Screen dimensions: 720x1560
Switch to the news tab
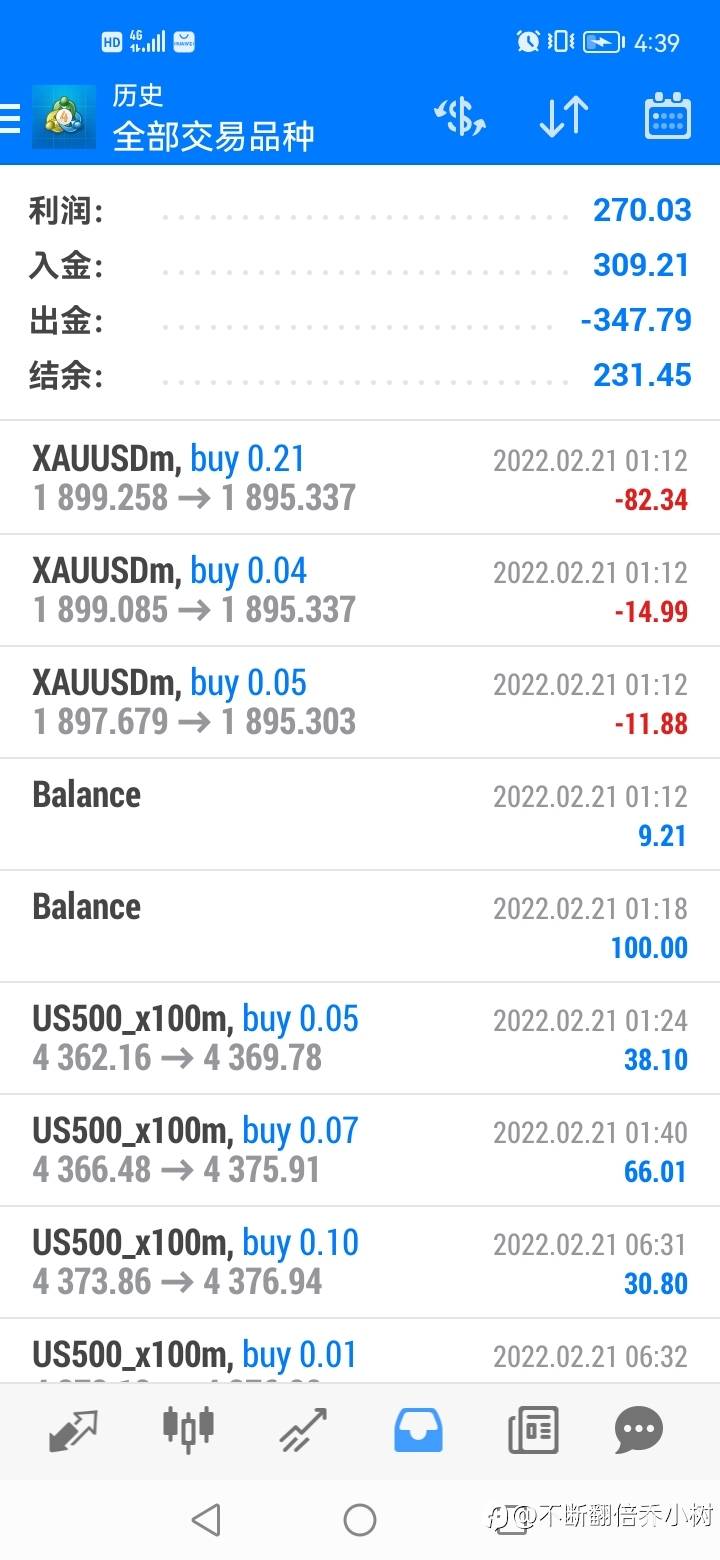532,1430
